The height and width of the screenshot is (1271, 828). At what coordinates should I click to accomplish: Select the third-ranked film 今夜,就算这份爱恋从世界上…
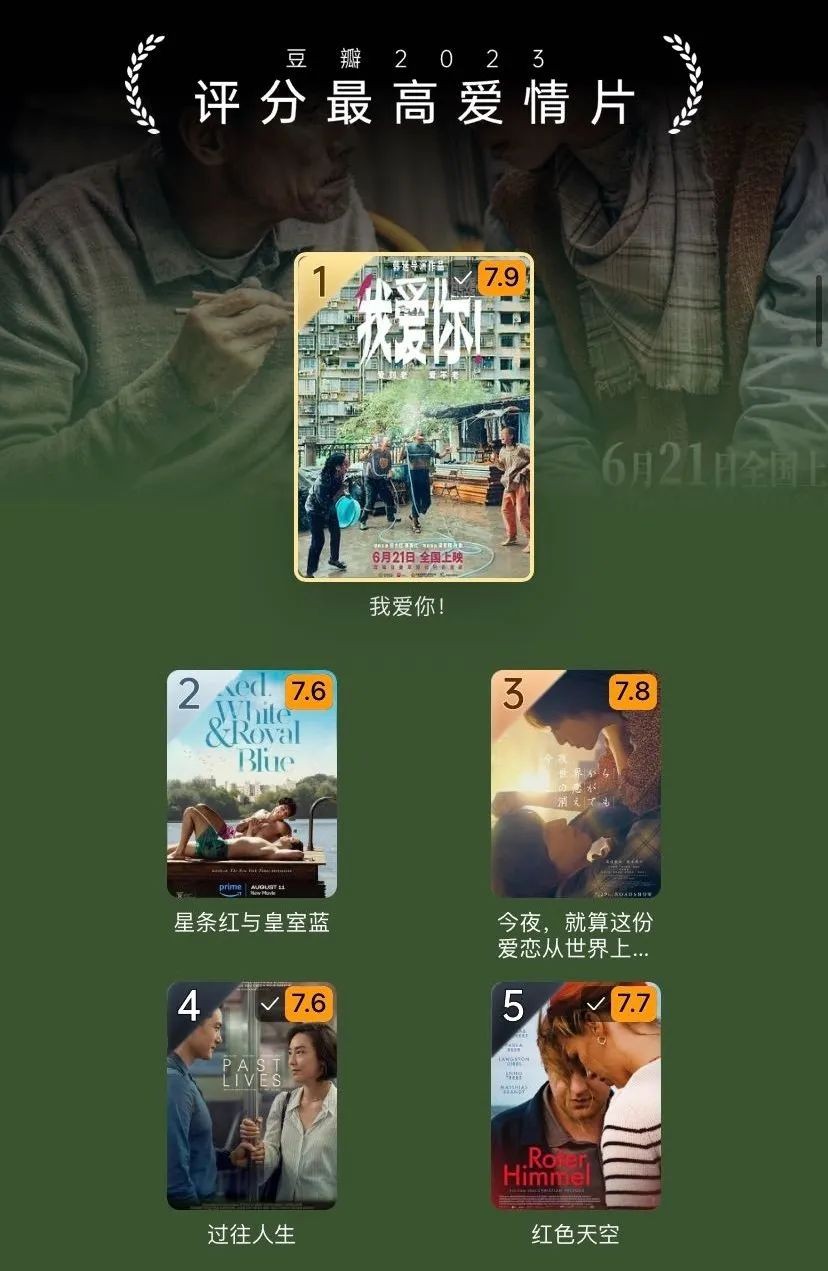[575, 784]
